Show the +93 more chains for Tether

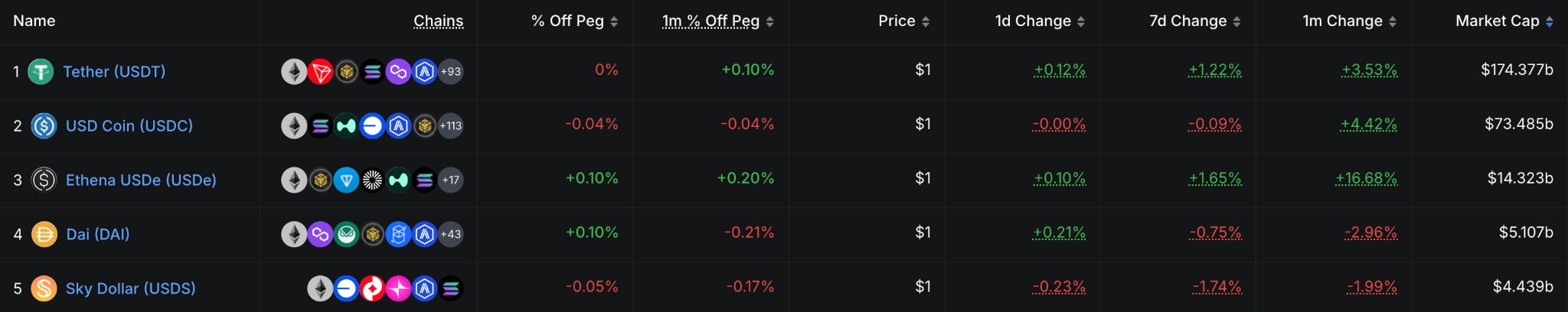[451, 72]
